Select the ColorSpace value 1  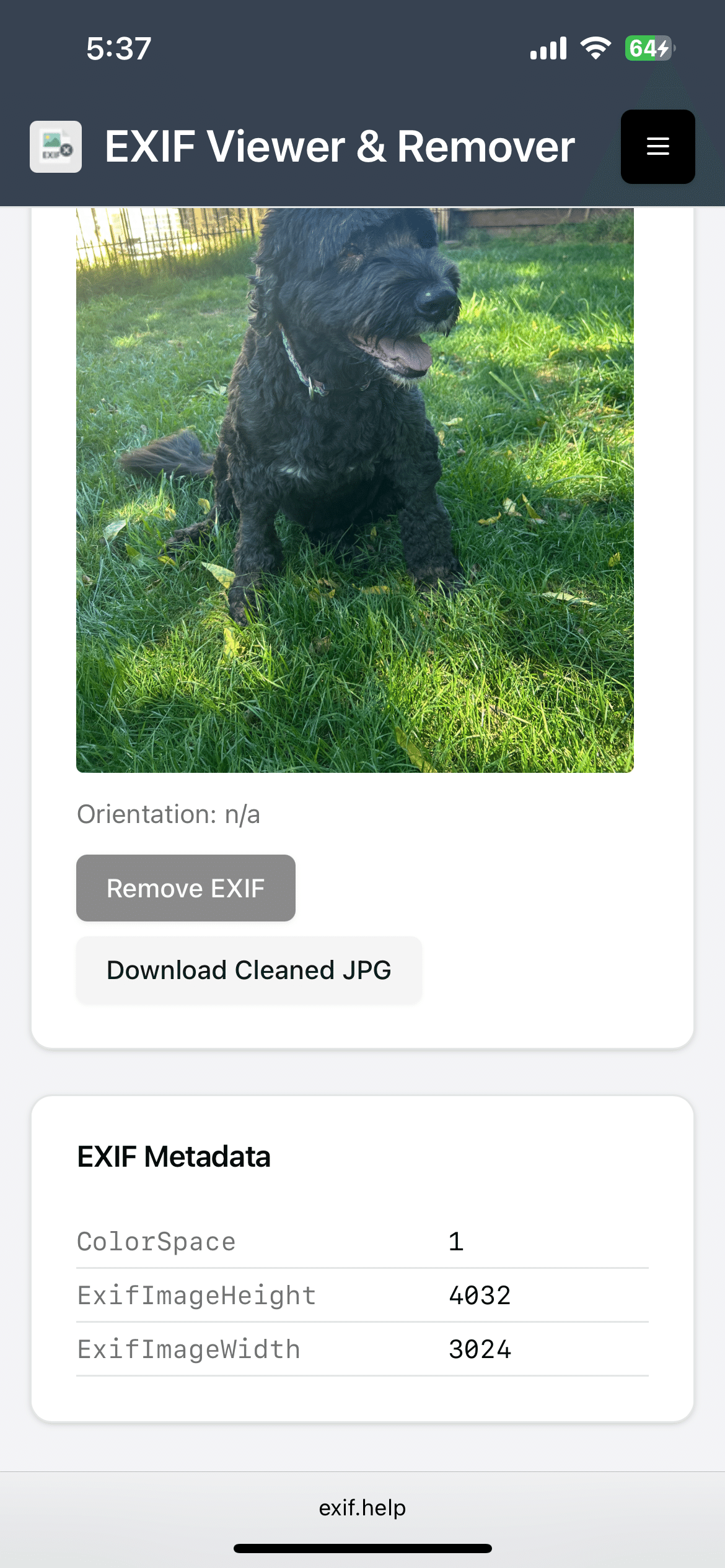pyautogui.click(x=457, y=1241)
